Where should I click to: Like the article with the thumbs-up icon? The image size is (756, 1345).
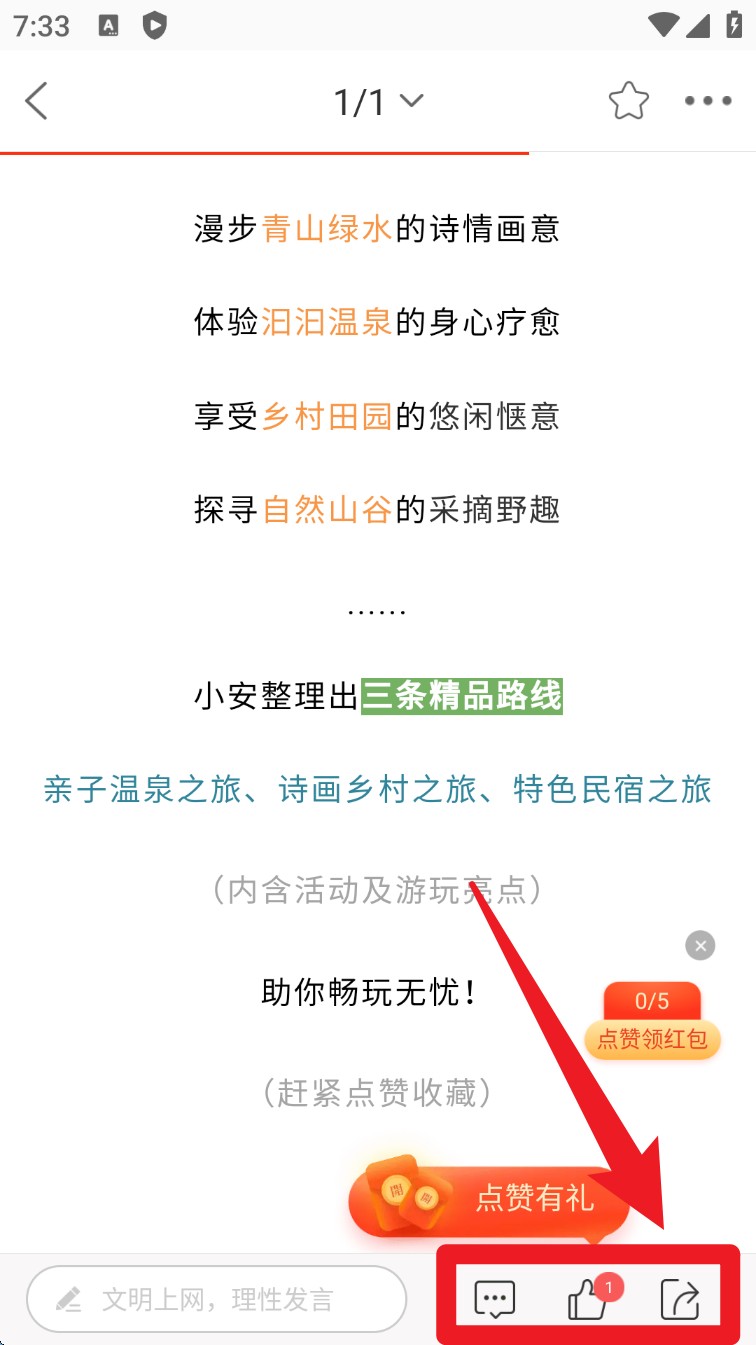pos(588,1300)
